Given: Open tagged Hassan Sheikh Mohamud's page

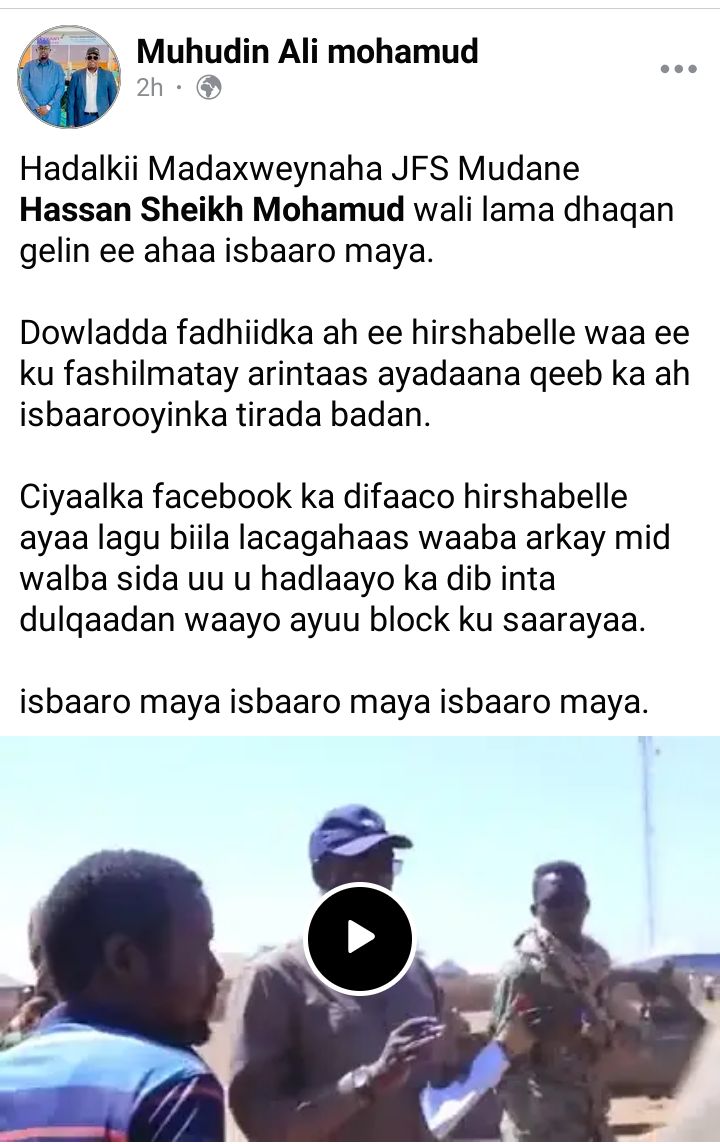Looking at the screenshot, I should 212,211.
